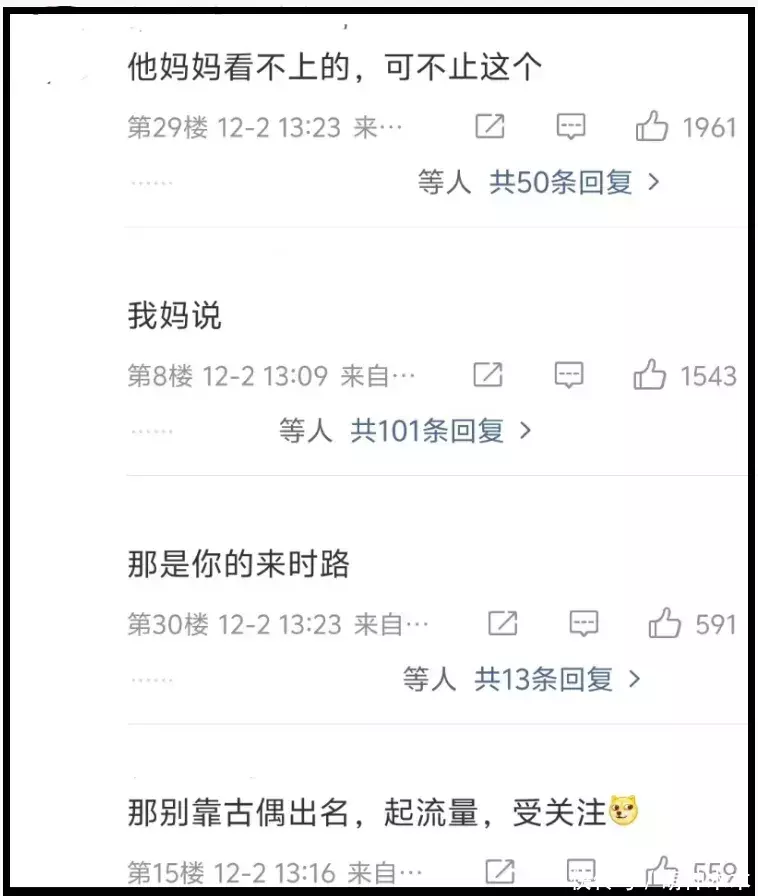758x896 pixels.
Task: Reply to the 我妈说 comment
Action: coord(569,376)
